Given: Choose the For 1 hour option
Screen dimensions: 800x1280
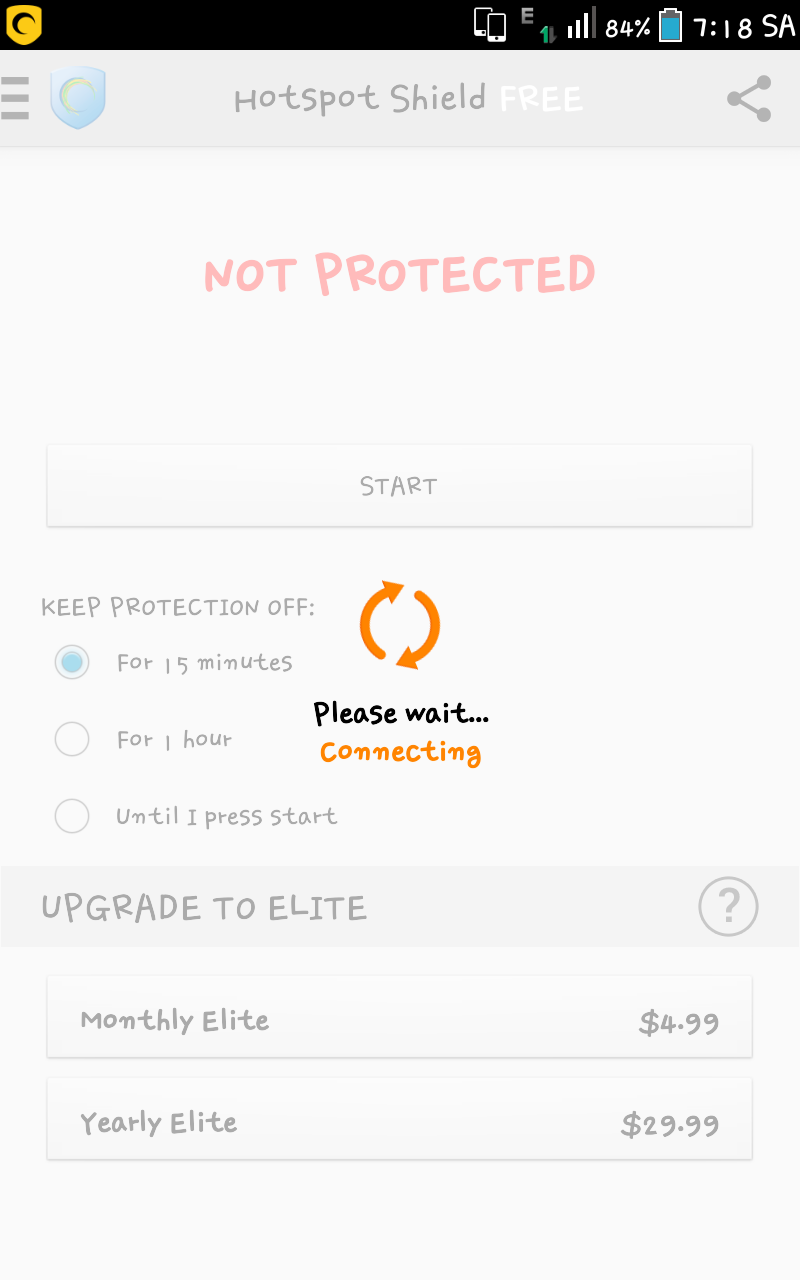Looking at the screenshot, I should 72,739.
